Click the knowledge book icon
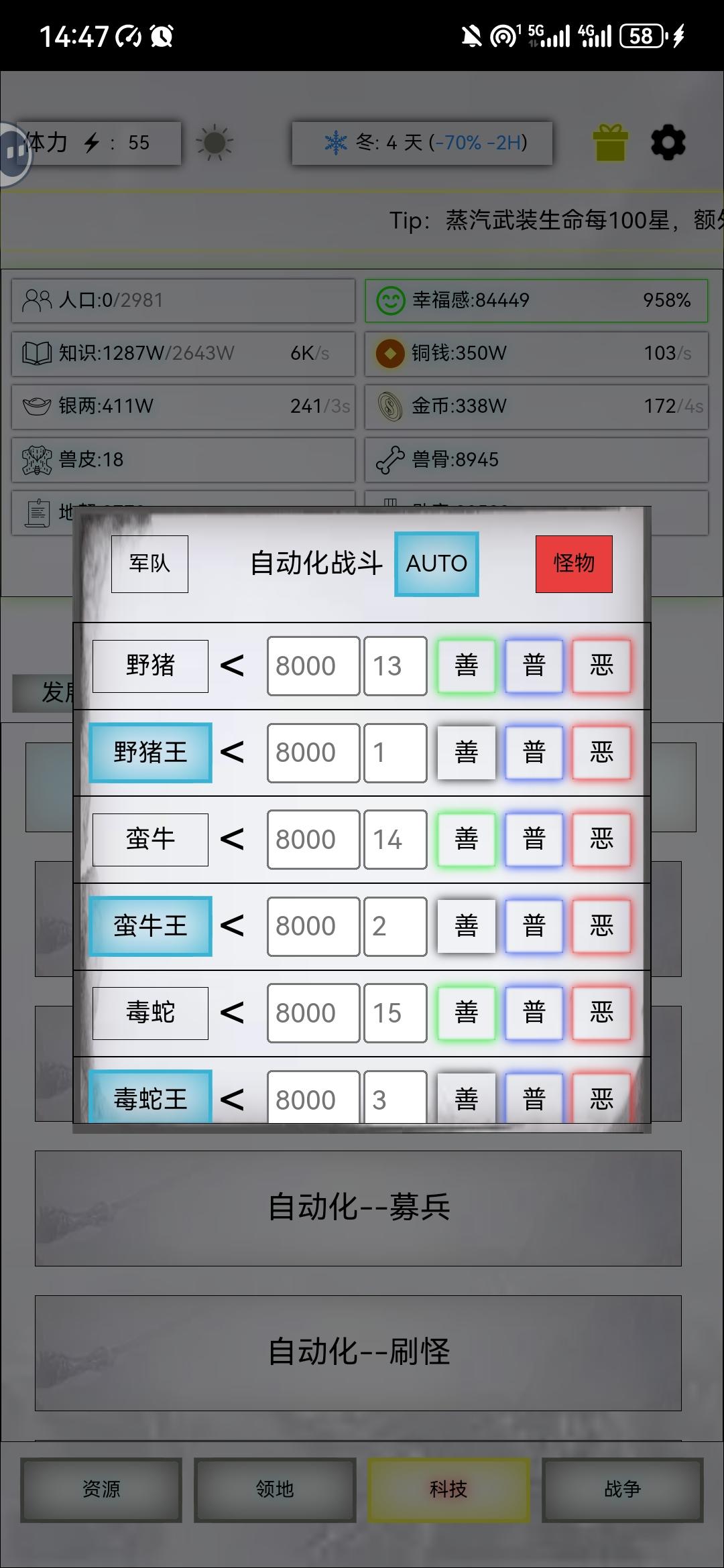The width and height of the screenshot is (724, 1568). 38,353
